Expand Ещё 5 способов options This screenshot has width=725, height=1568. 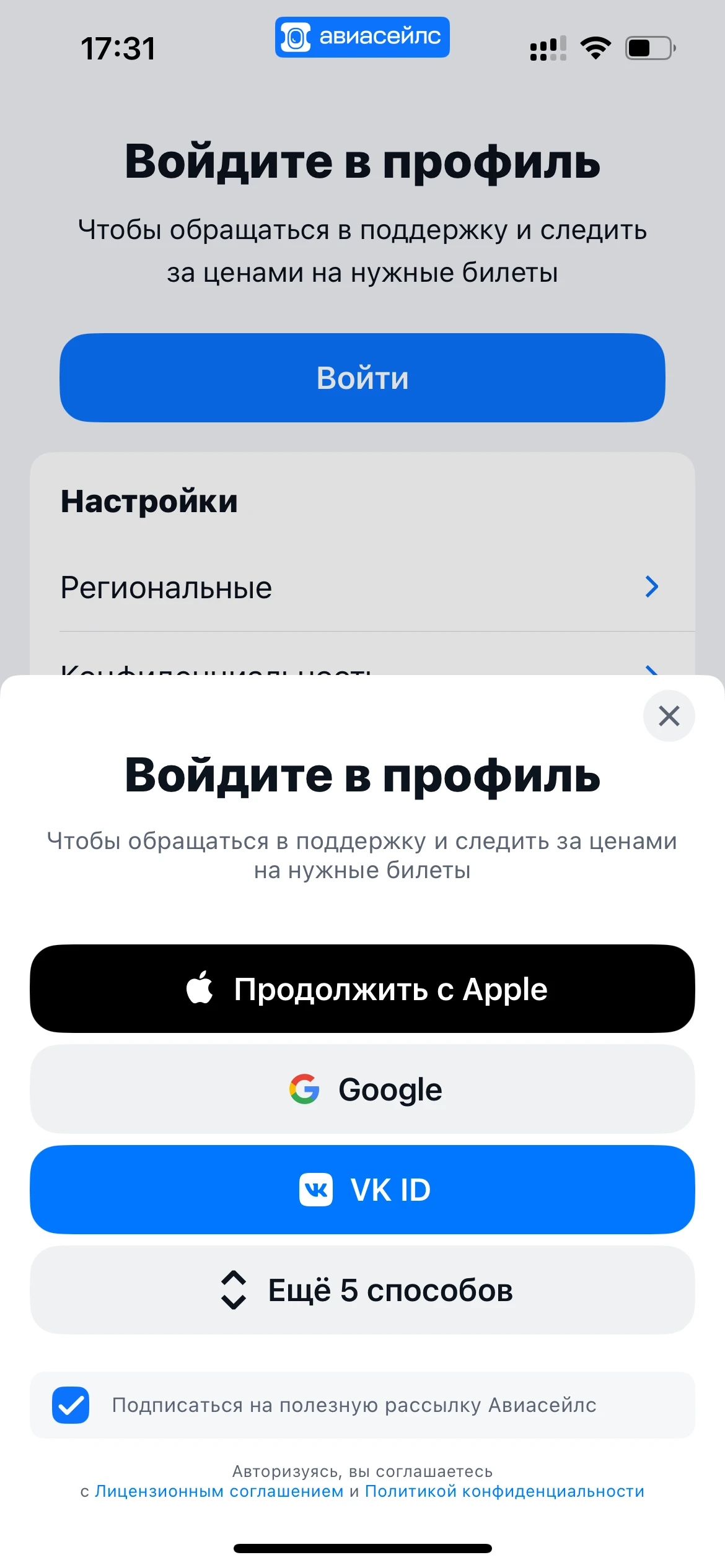click(x=362, y=1290)
